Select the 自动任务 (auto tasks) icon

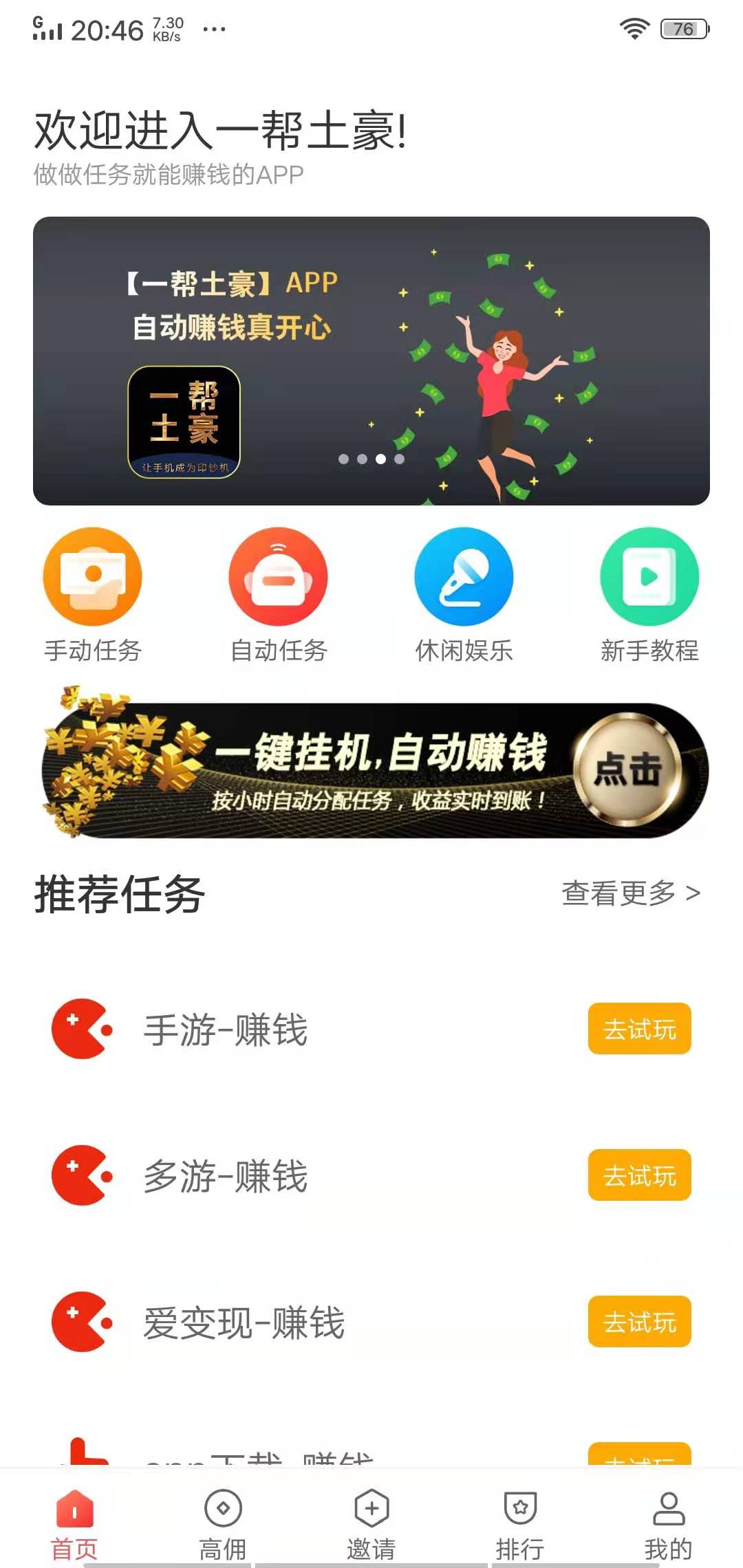[x=279, y=578]
